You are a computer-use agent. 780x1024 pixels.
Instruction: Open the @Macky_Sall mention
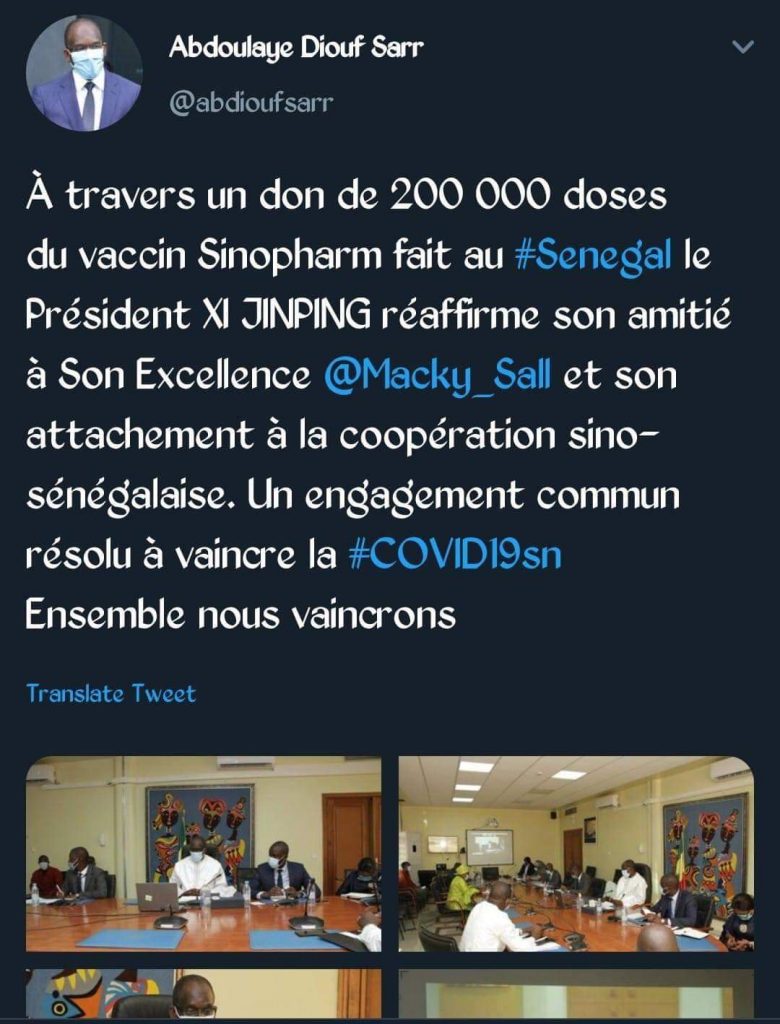point(436,376)
